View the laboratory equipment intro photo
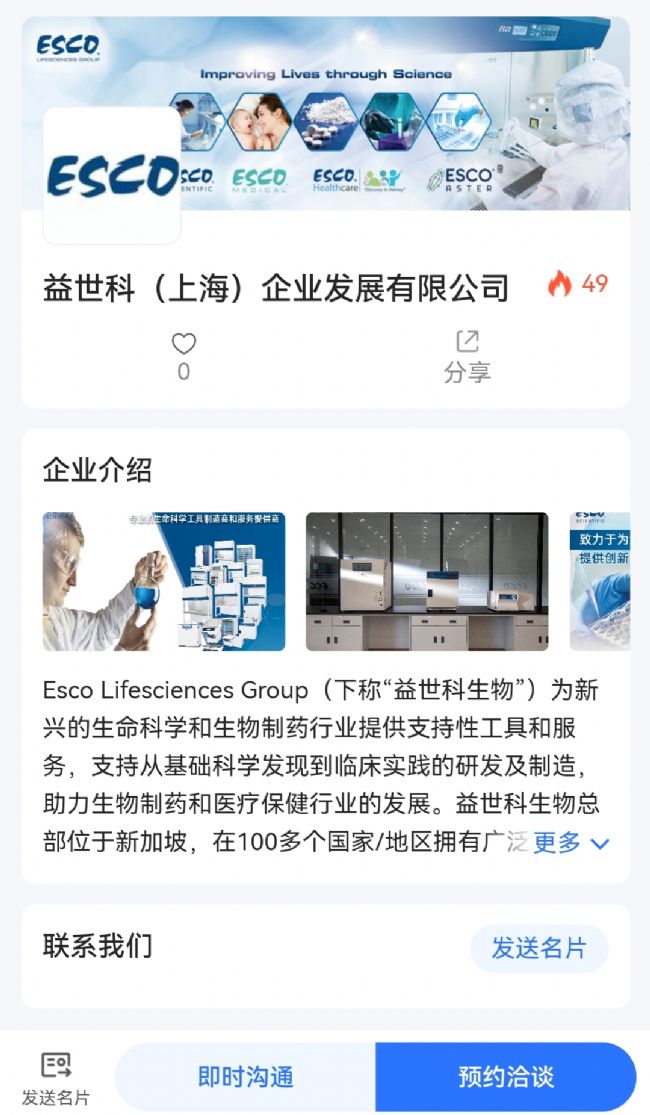Screen dimensions: 650x1115 [x=427, y=582]
